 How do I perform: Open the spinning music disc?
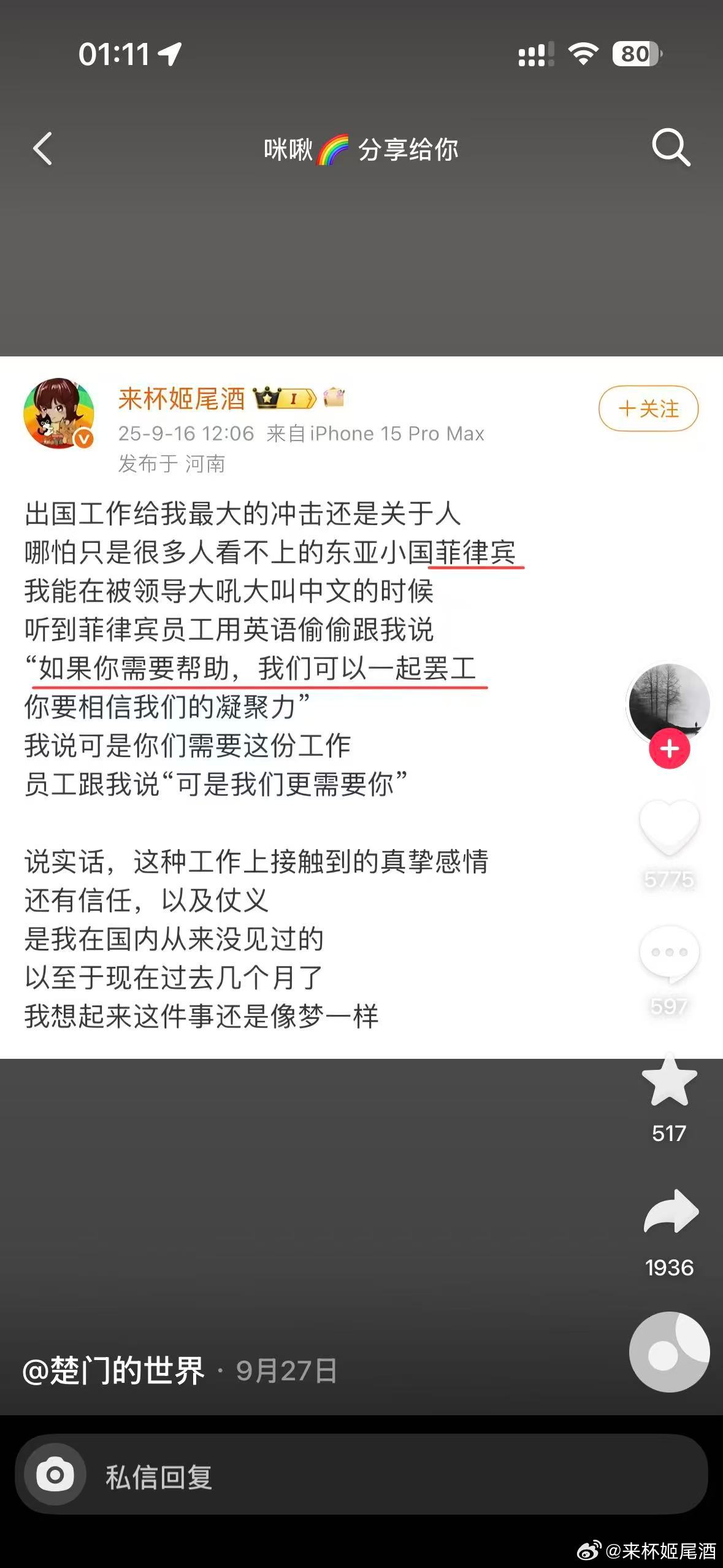tap(669, 1351)
